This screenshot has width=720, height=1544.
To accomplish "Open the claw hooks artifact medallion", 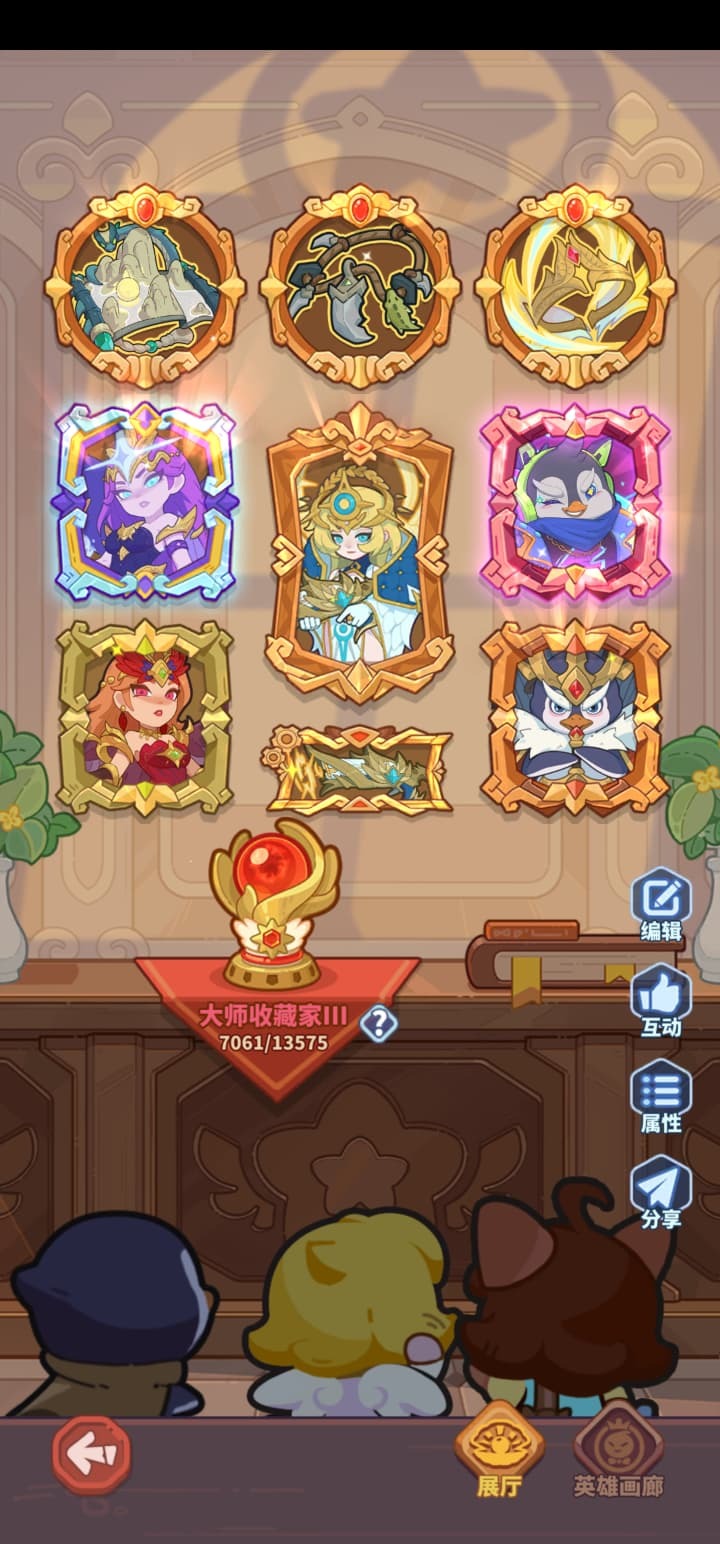I will pos(360,285).
